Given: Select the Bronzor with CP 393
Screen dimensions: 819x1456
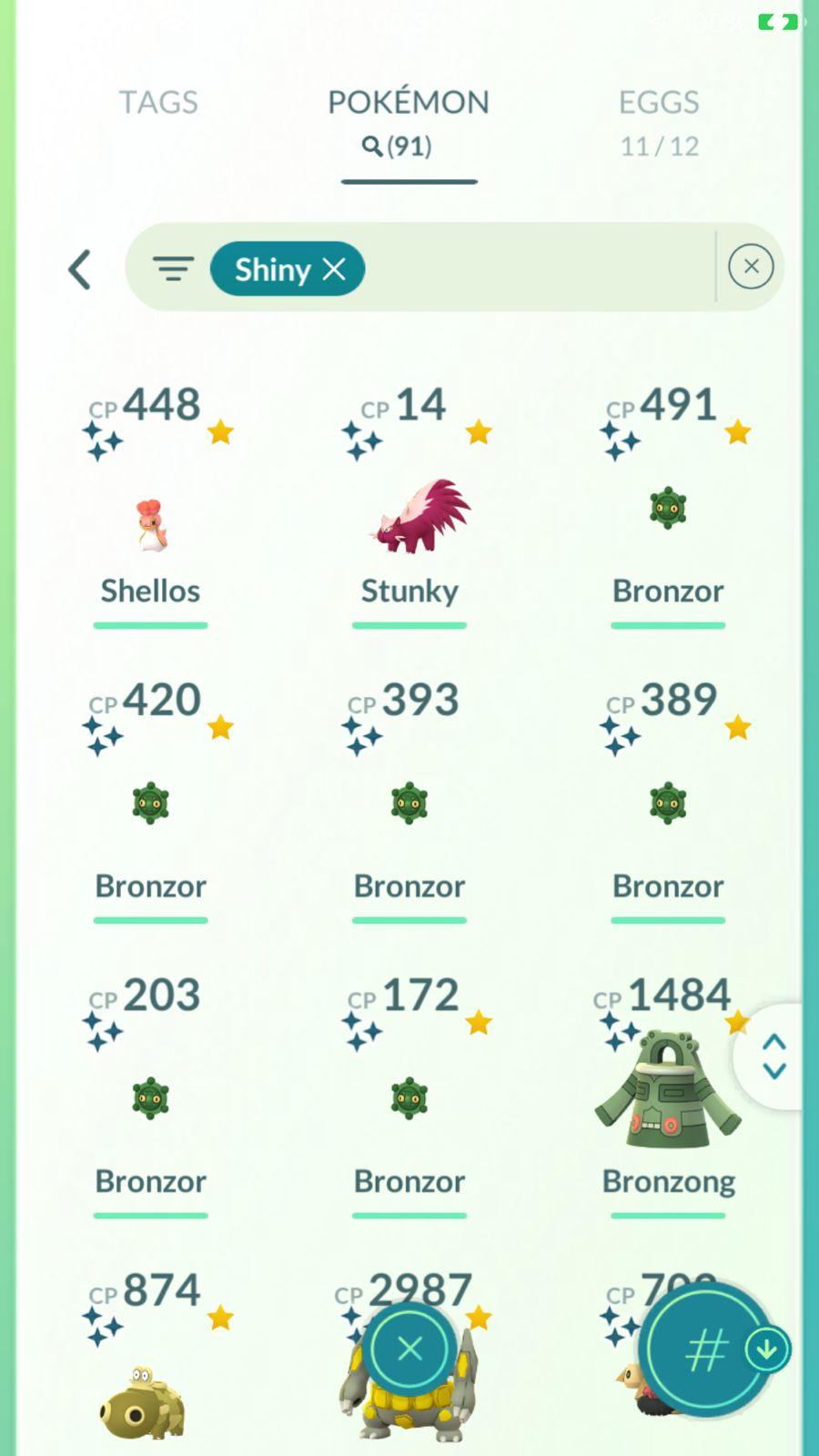Looking at the screenshot, I should coord(409,804).
